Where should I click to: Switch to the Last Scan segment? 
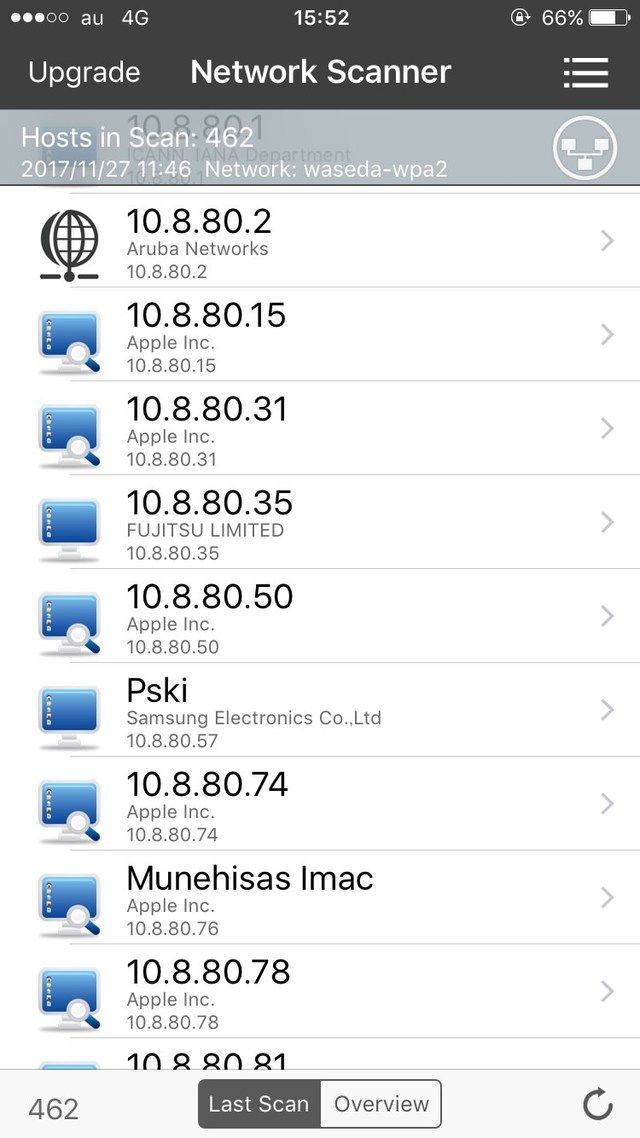pos(259,1104)
